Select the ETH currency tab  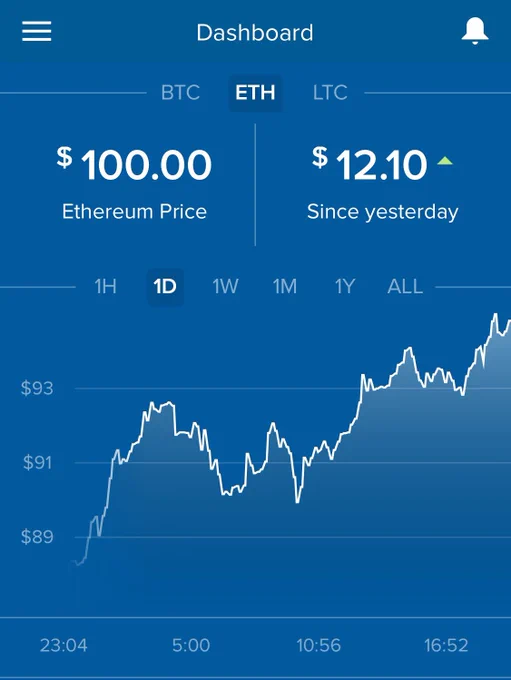tap(255, 93)
